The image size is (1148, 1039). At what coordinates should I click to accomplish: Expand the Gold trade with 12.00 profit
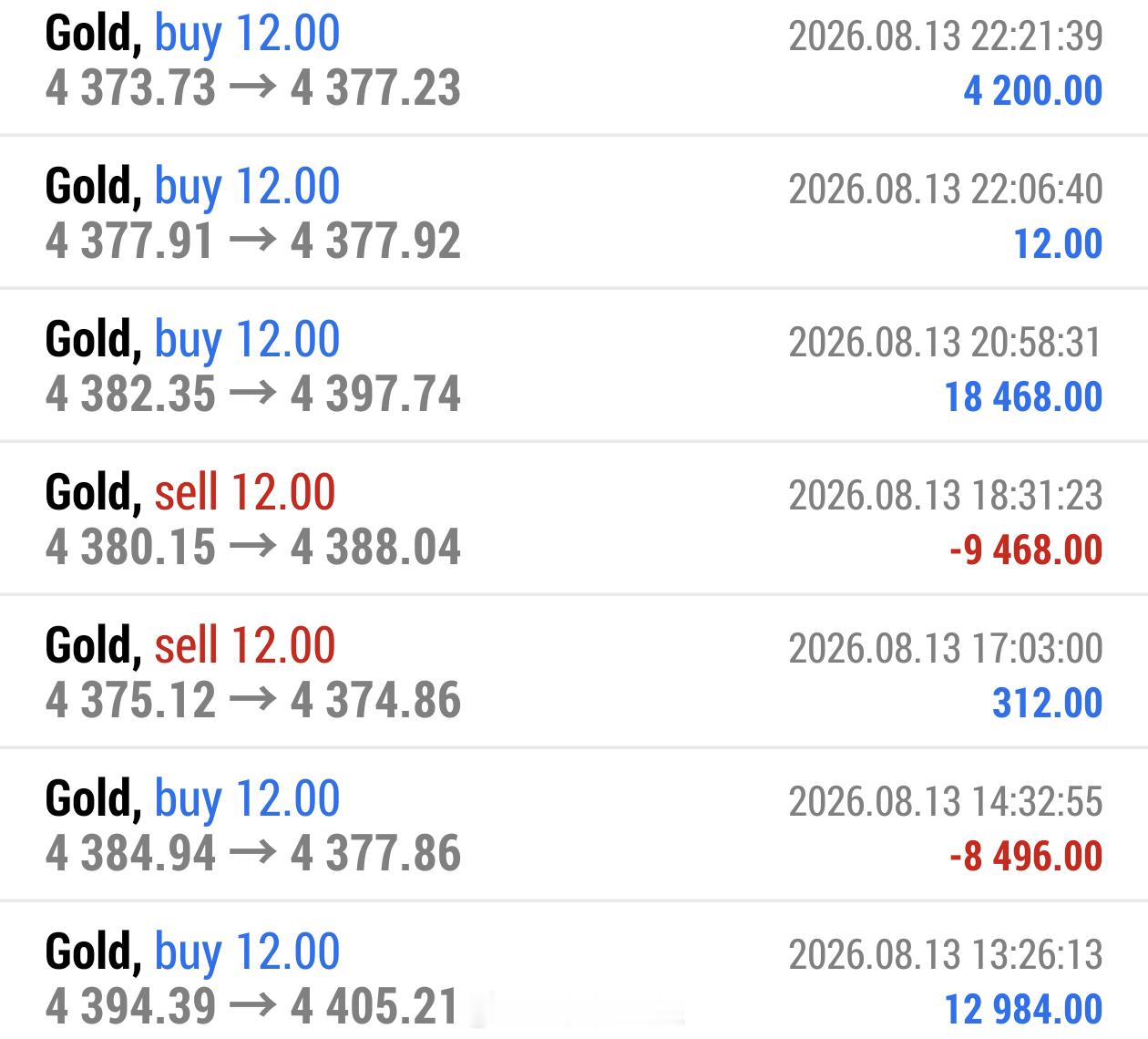(x=574, y=212)
